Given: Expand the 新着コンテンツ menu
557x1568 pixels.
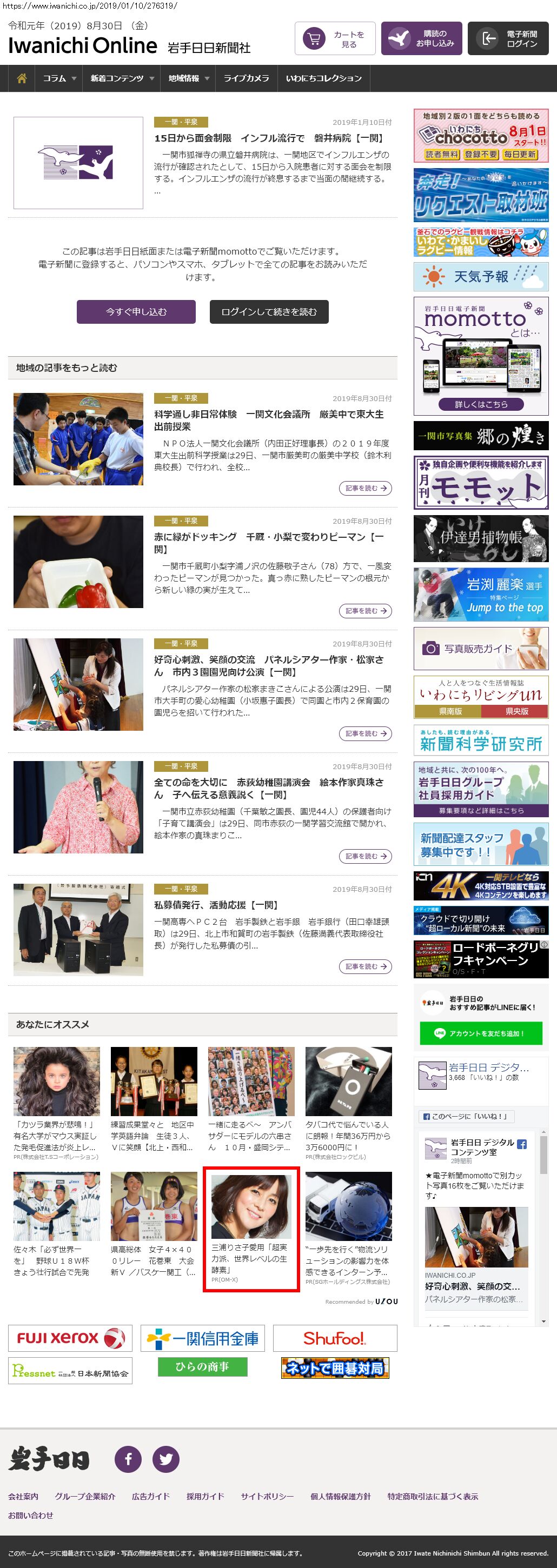Looking at the screenshot, I should [121, 78].
